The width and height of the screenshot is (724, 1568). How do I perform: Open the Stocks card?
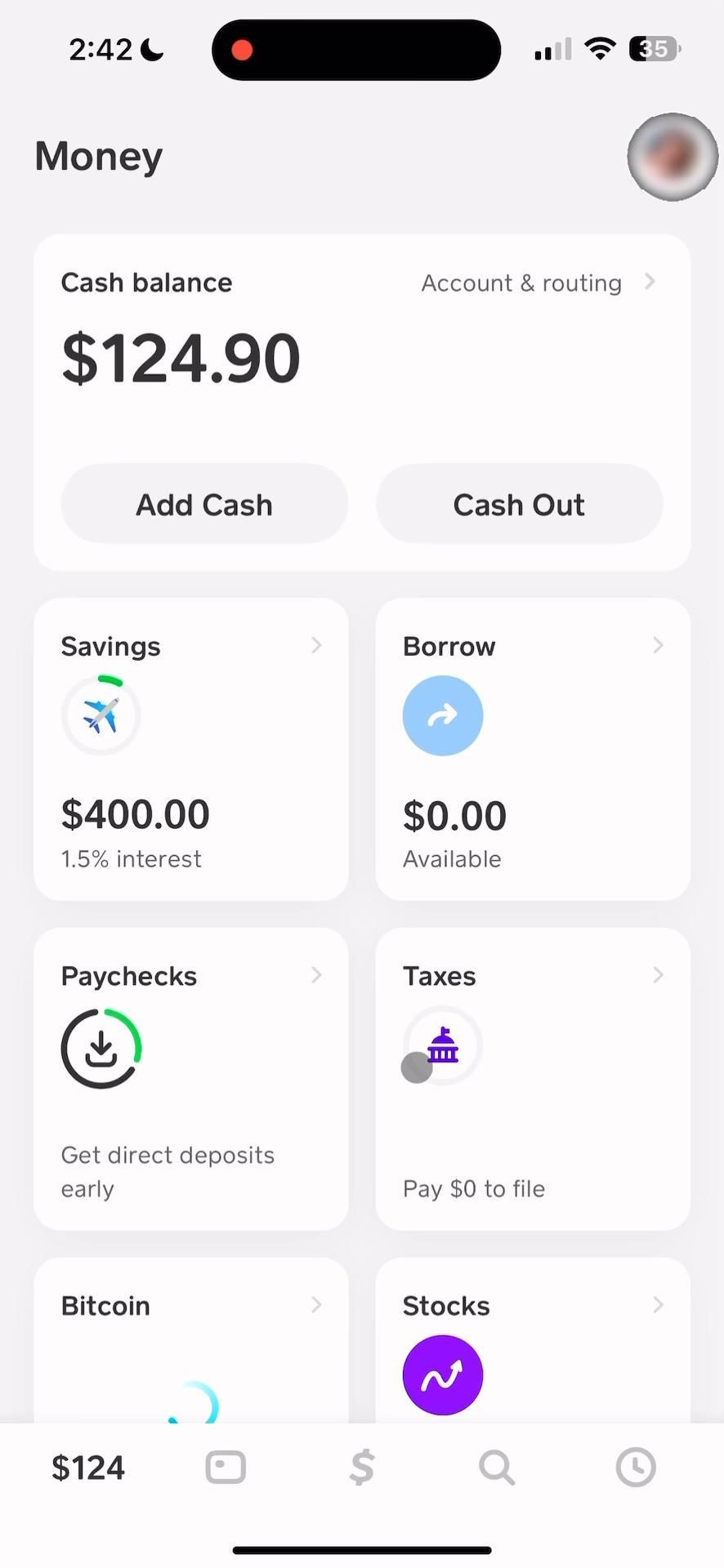tap(533, 1339)
